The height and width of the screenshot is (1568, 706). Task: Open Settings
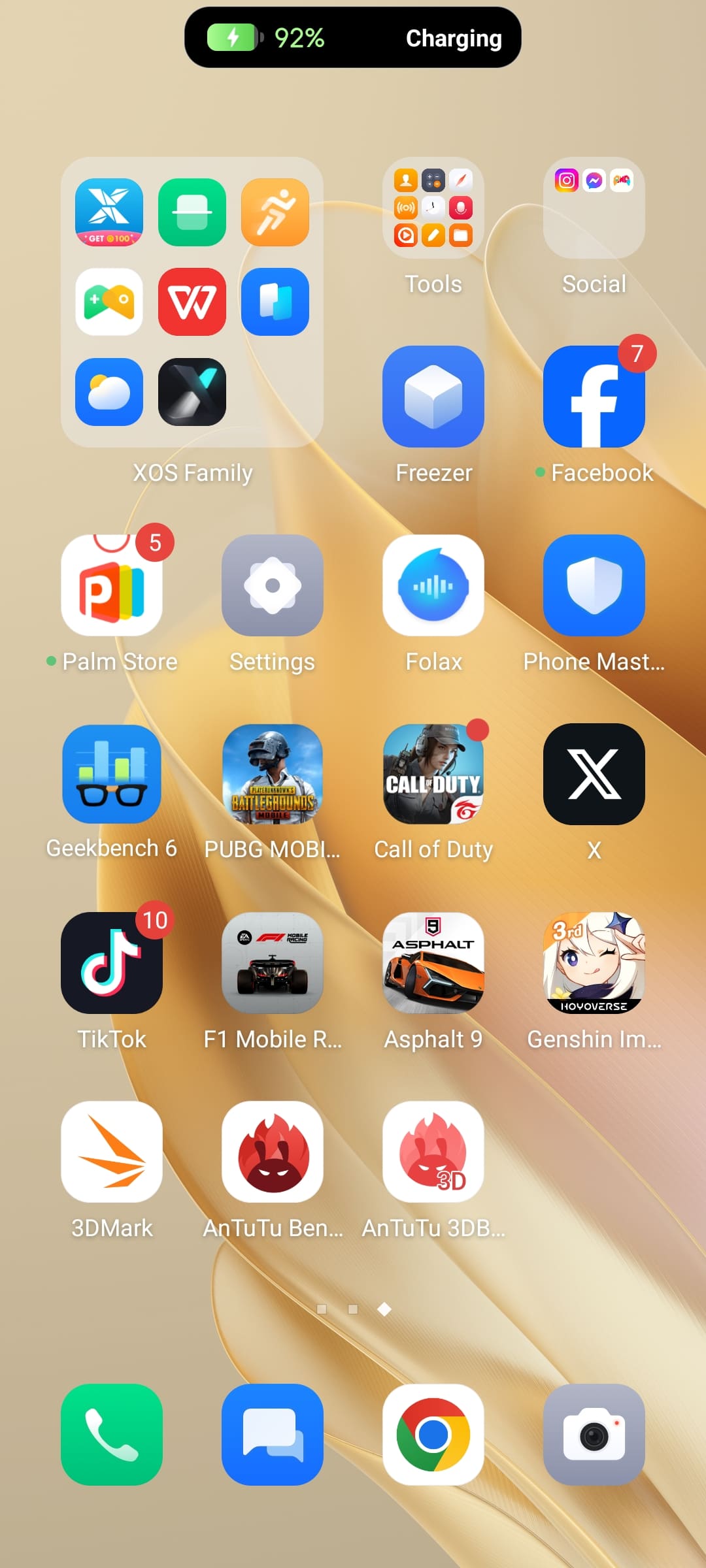pos(273,585)
